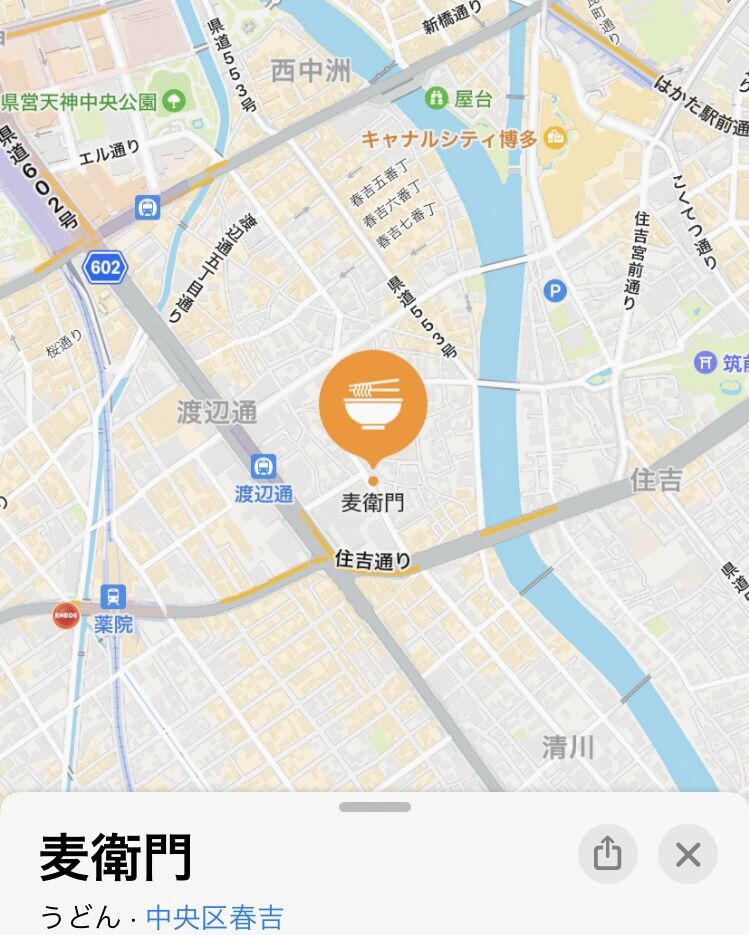Select 県営天神中央公園 park marker
The height and width of the screenshot is (935, 749).
coord(174,100)
